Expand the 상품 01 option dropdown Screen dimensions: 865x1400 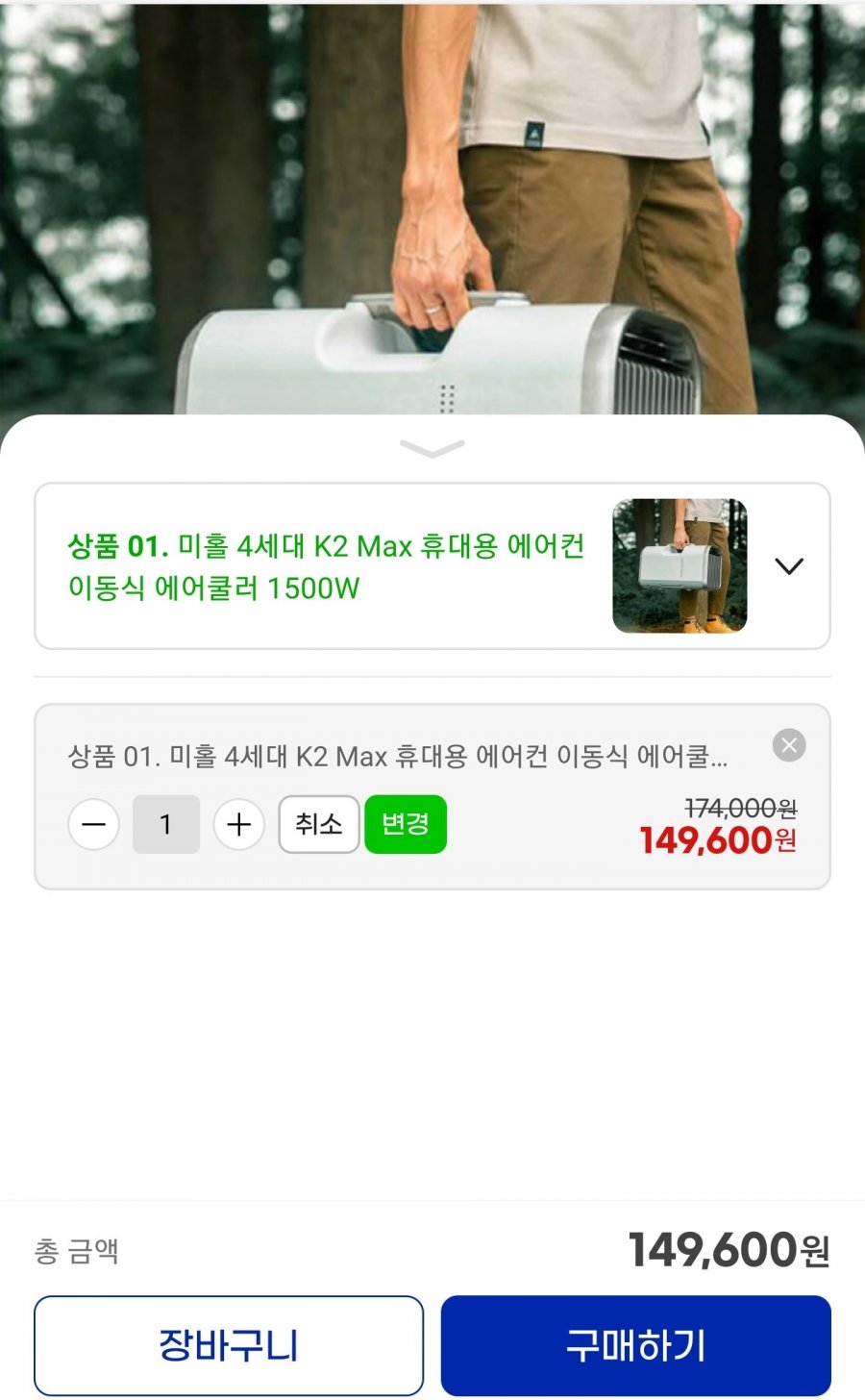(x=788, y=566)
